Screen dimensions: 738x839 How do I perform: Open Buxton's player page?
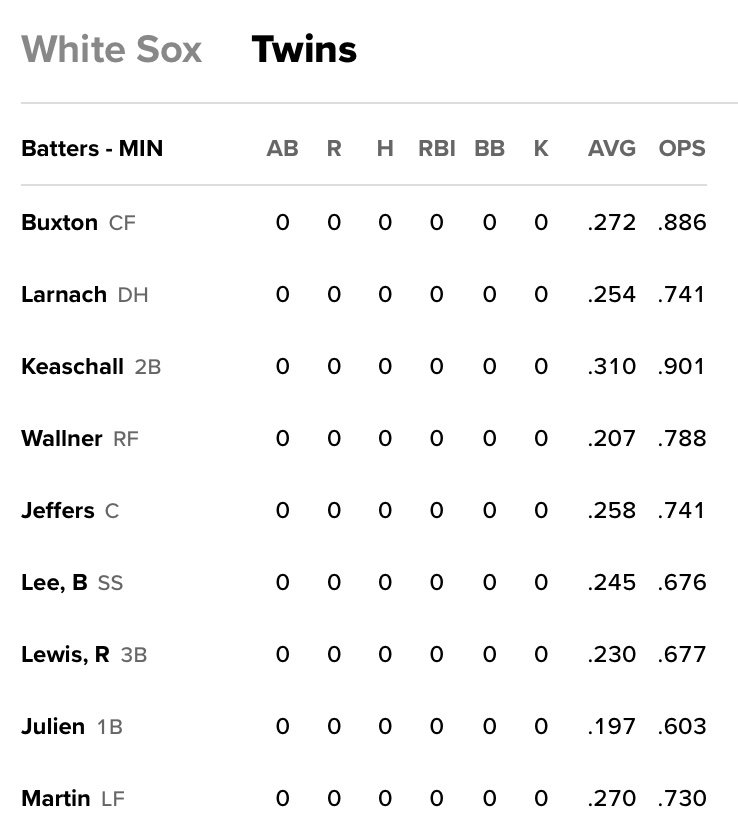pos(60,223)
